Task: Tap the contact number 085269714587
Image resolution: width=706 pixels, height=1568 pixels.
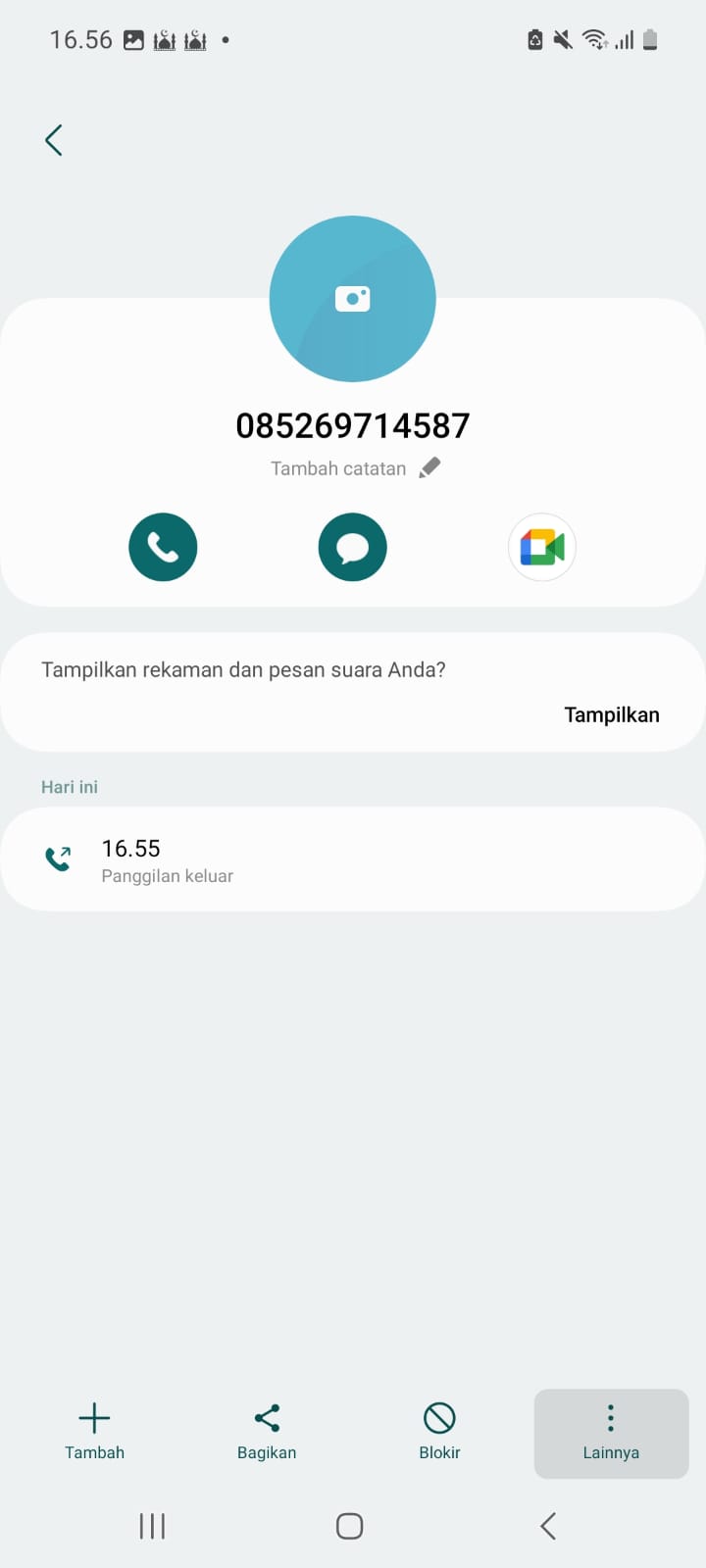Action: (x=352, y=424)
